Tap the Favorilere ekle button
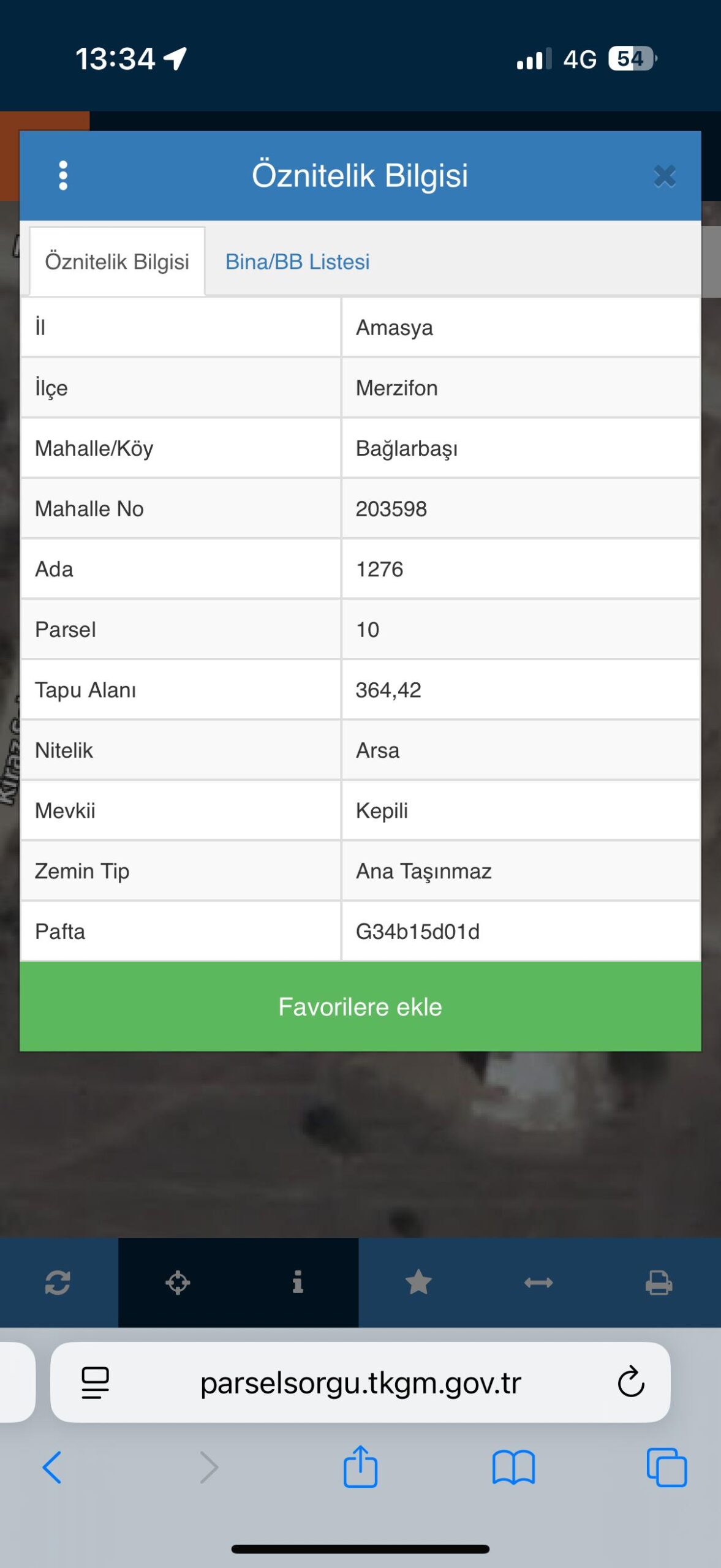 (360, 1007)
